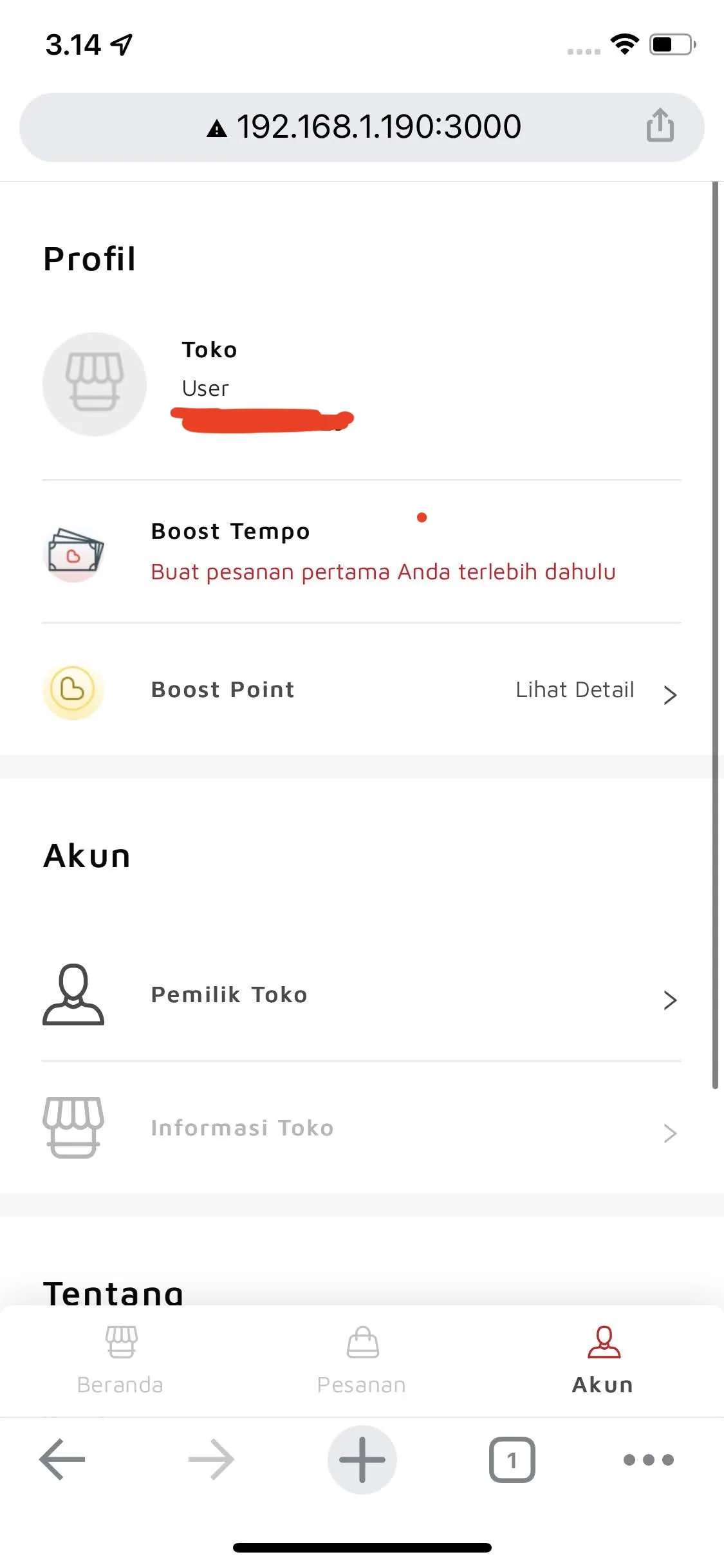Tap the address bar showing 192.168.1.190:3000
This screenshot has width=724, height=1568.
tap(362, 126)
